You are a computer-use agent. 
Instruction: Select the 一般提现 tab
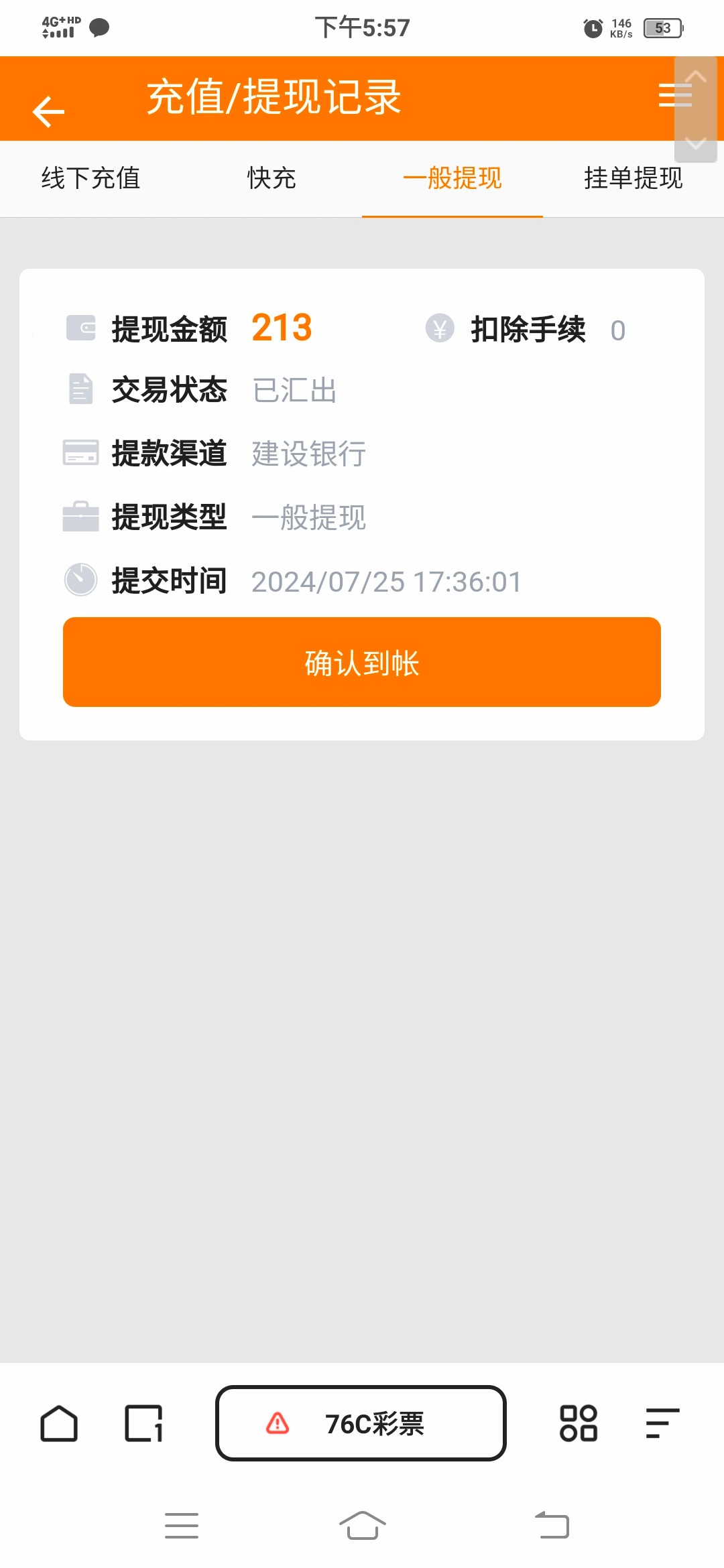pyautogui.click(x=452, y=178)
